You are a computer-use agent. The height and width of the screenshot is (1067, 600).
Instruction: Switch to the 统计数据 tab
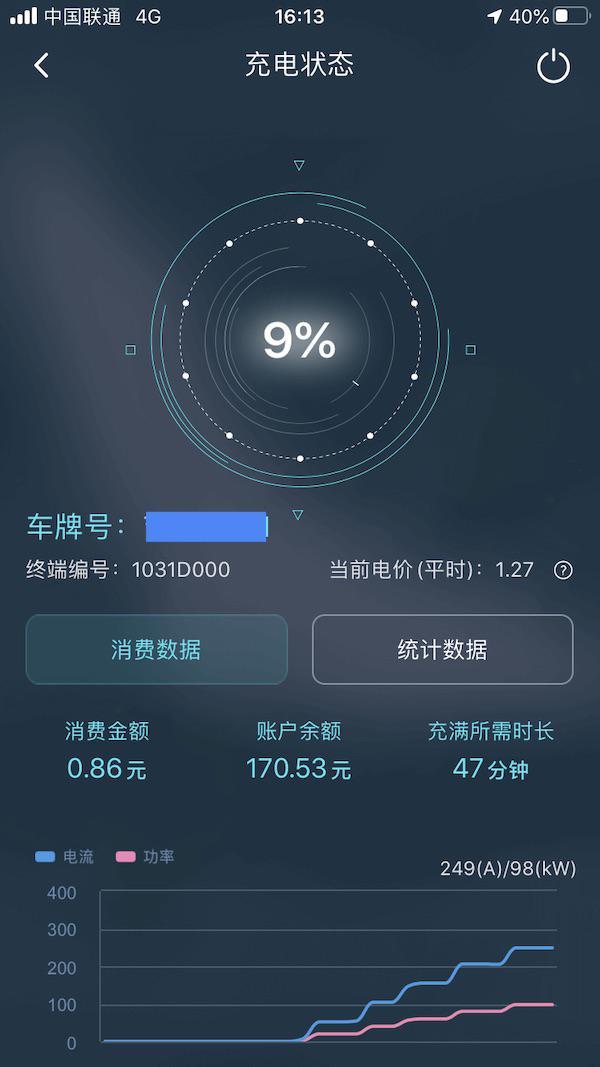442,649
